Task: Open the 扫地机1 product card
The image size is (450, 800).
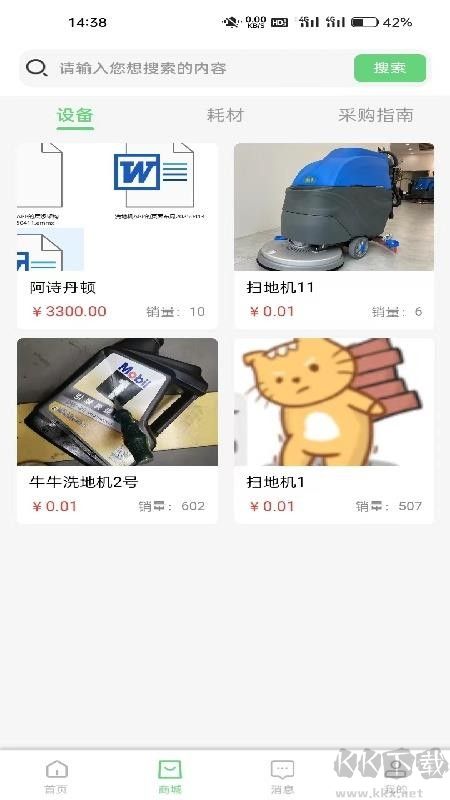Action: (334, 431)
